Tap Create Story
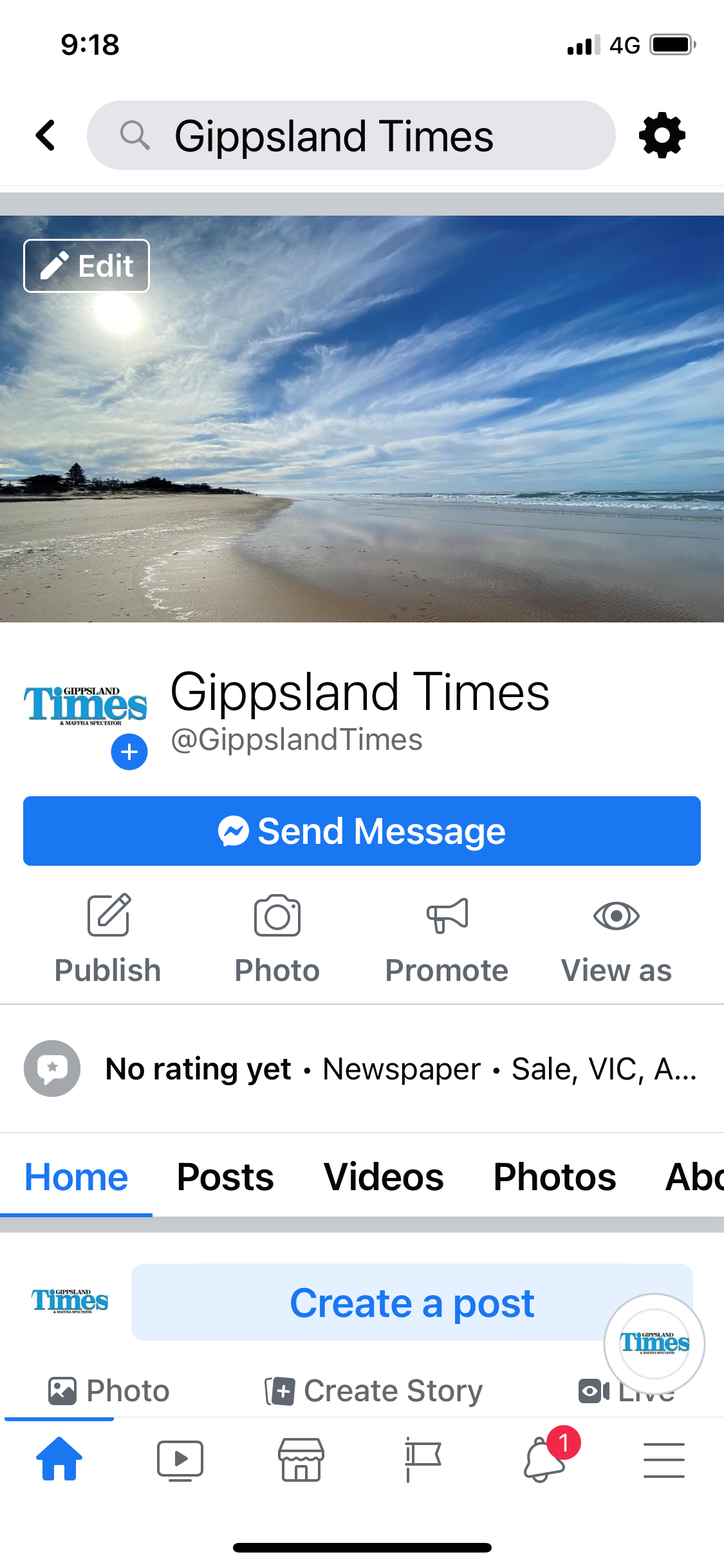The image size is (724, 1568). point(374,1391)
